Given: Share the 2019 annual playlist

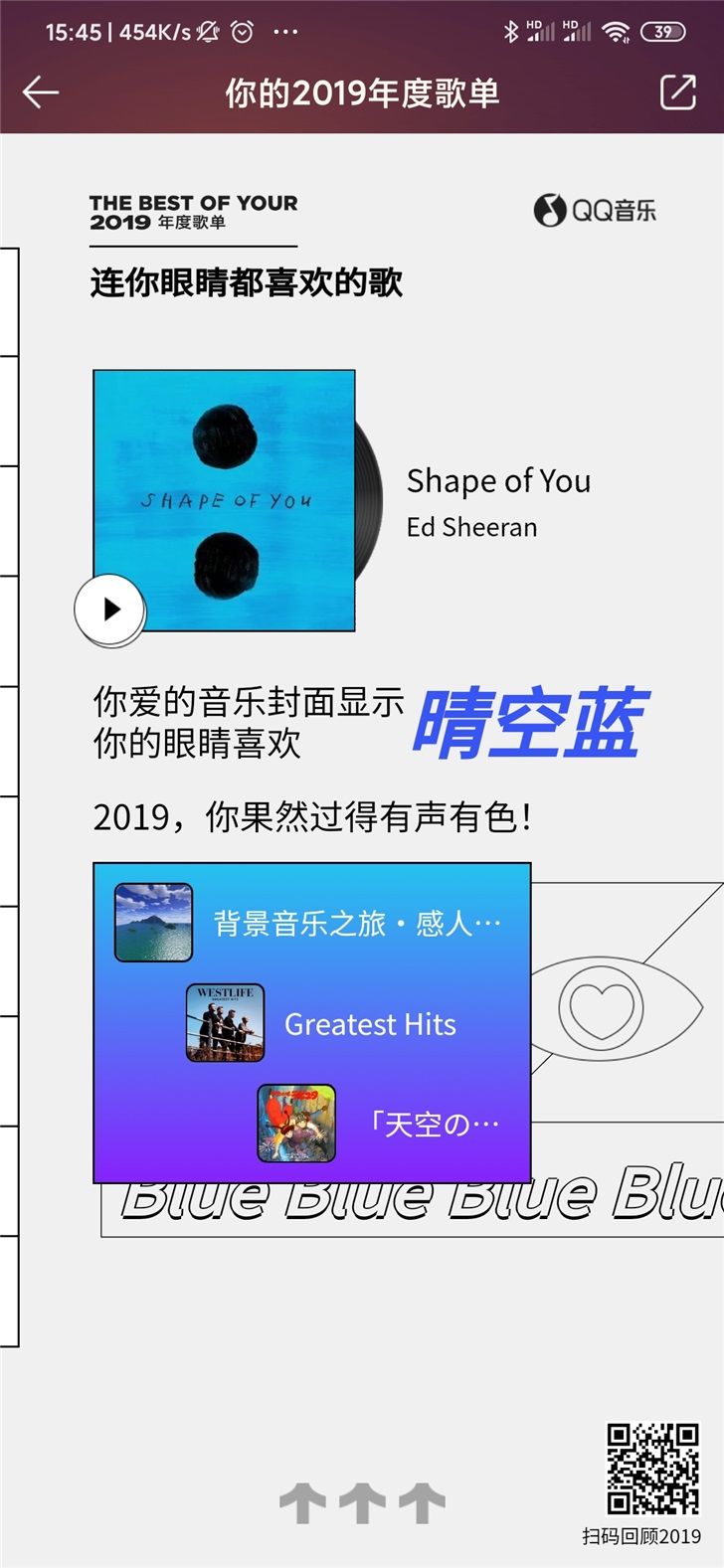Looking at the screenshot, I should pyautogui.click(x=678, y=92).
